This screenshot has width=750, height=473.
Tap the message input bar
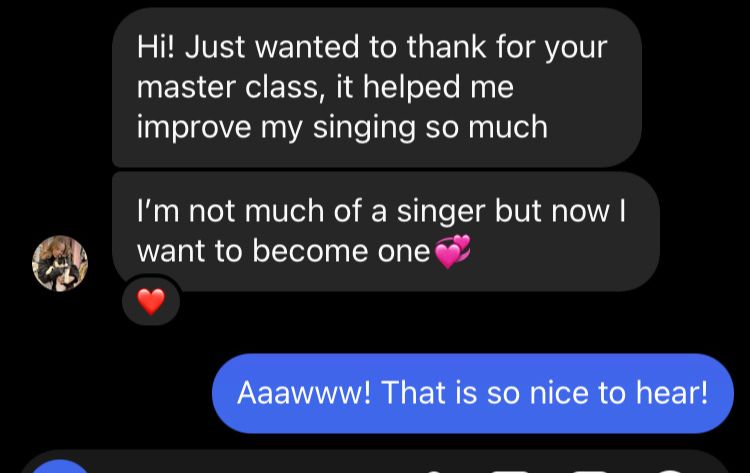pos(250,465)
